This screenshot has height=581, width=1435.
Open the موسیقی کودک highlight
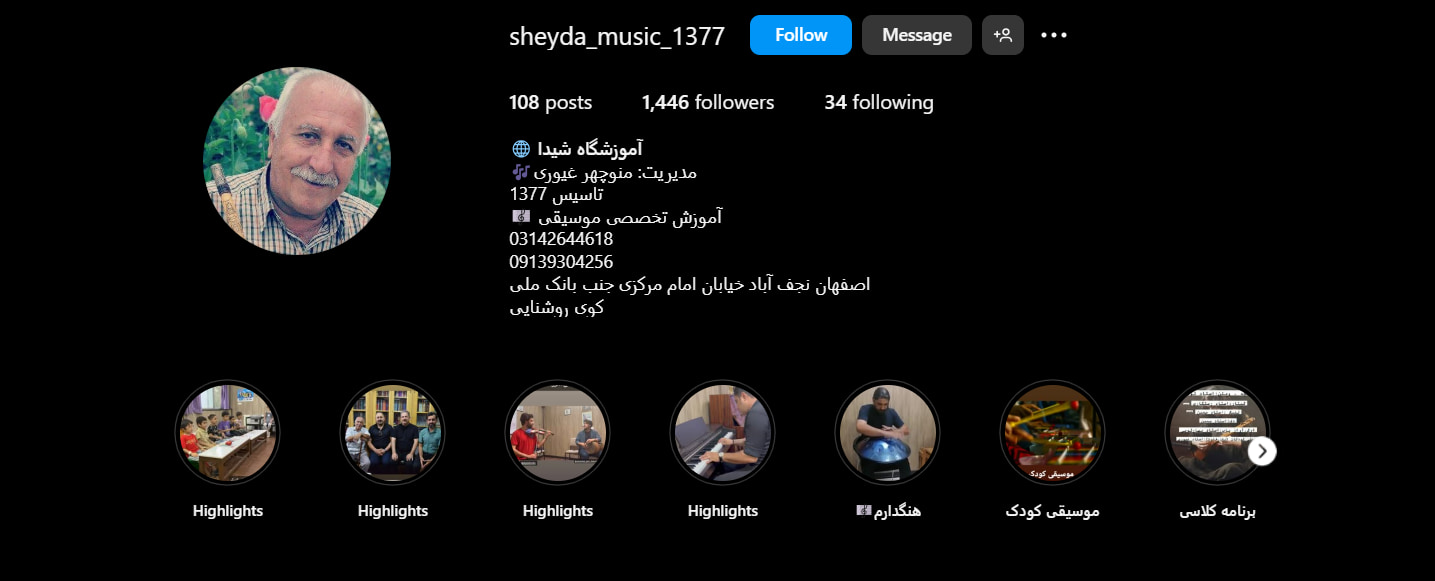1052,433
